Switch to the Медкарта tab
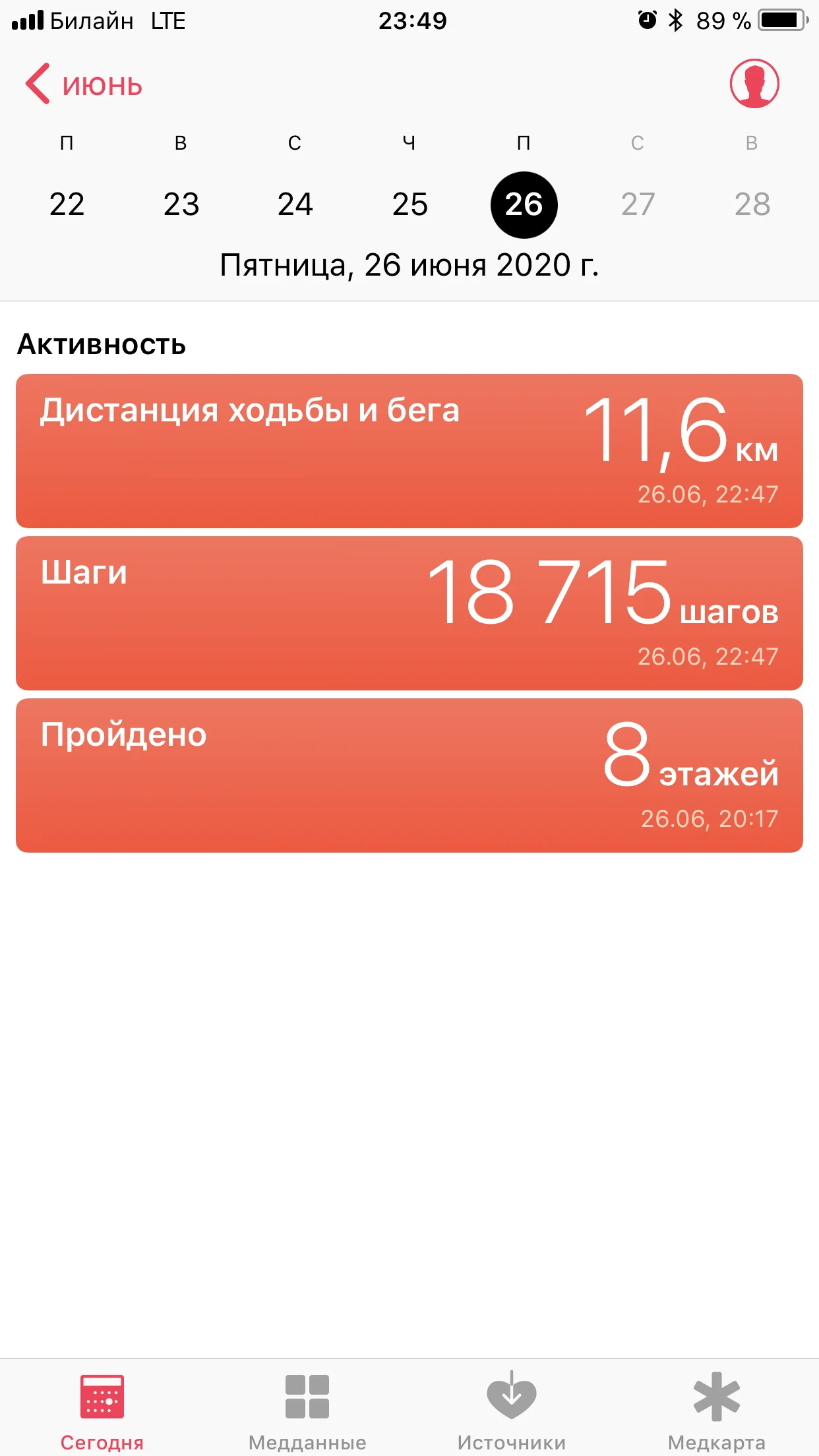The image size is (819, 1456). tap(717, 1410)
